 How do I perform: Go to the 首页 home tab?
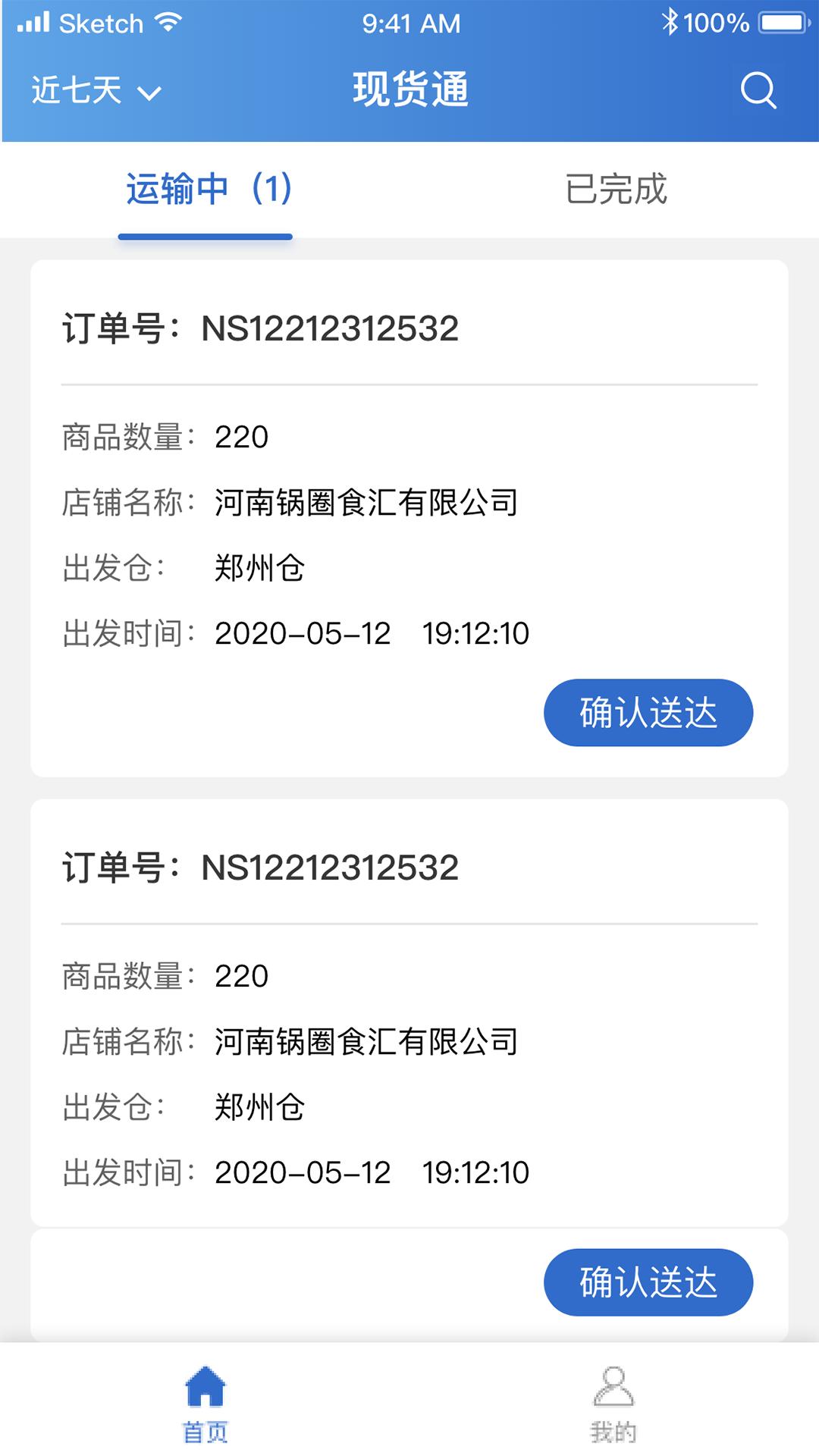coord(206,1403)
